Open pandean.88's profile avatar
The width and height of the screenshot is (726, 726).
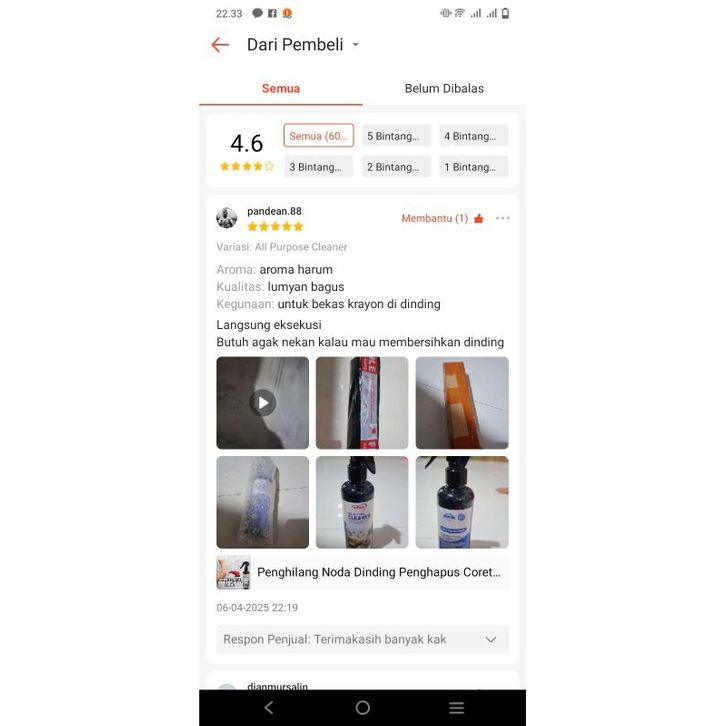(227, 218)
